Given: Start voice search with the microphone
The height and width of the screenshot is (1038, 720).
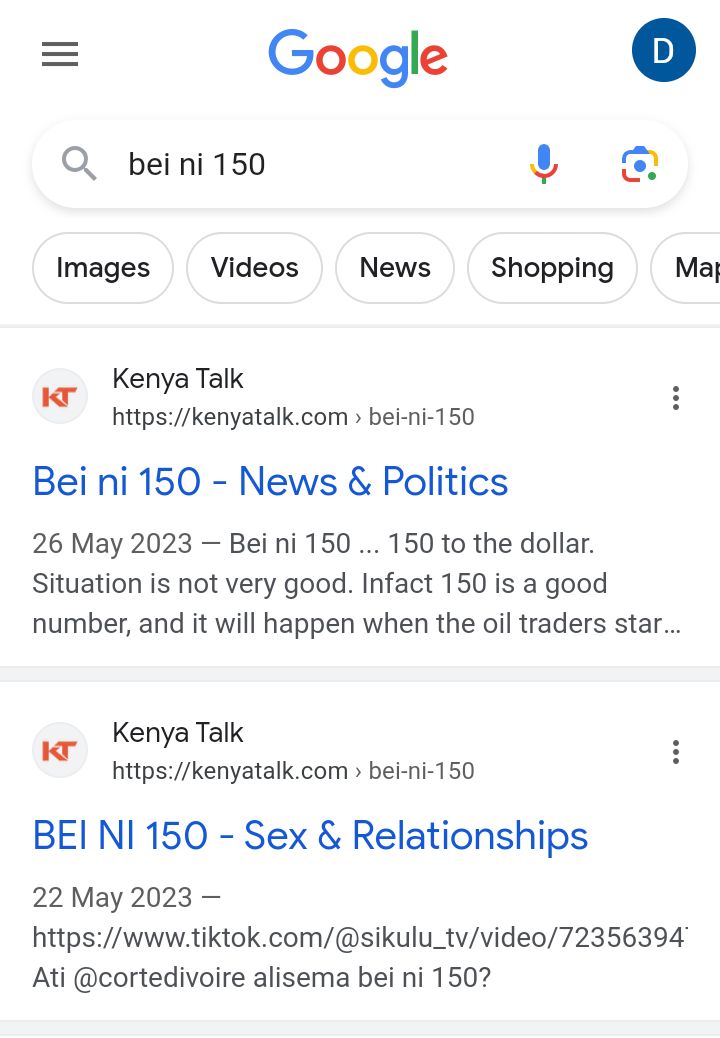Looking at the screenshot, I should (x=544, y=164).
